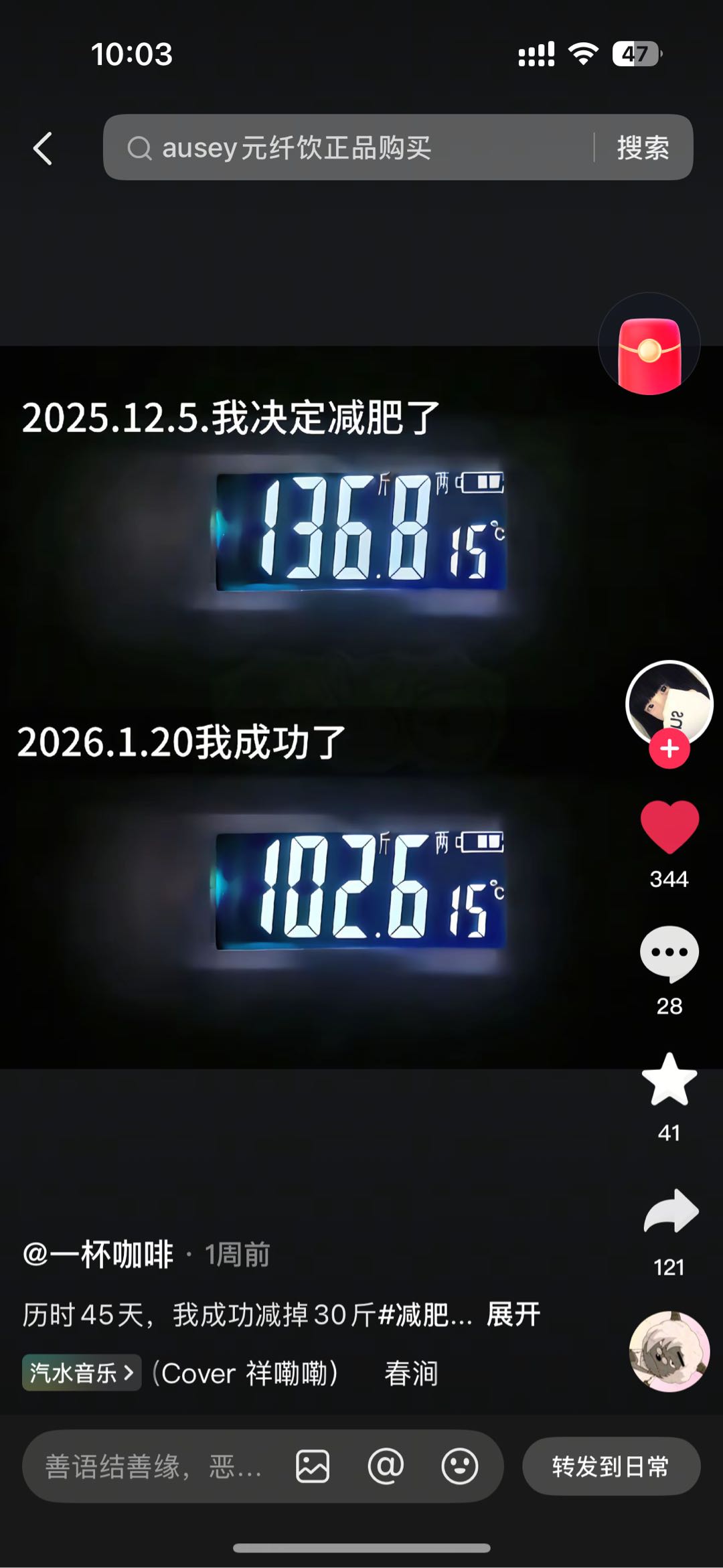Tap the image attachment icon in comment bar
Viewport: 723px width, 1568px height.
313,1465
